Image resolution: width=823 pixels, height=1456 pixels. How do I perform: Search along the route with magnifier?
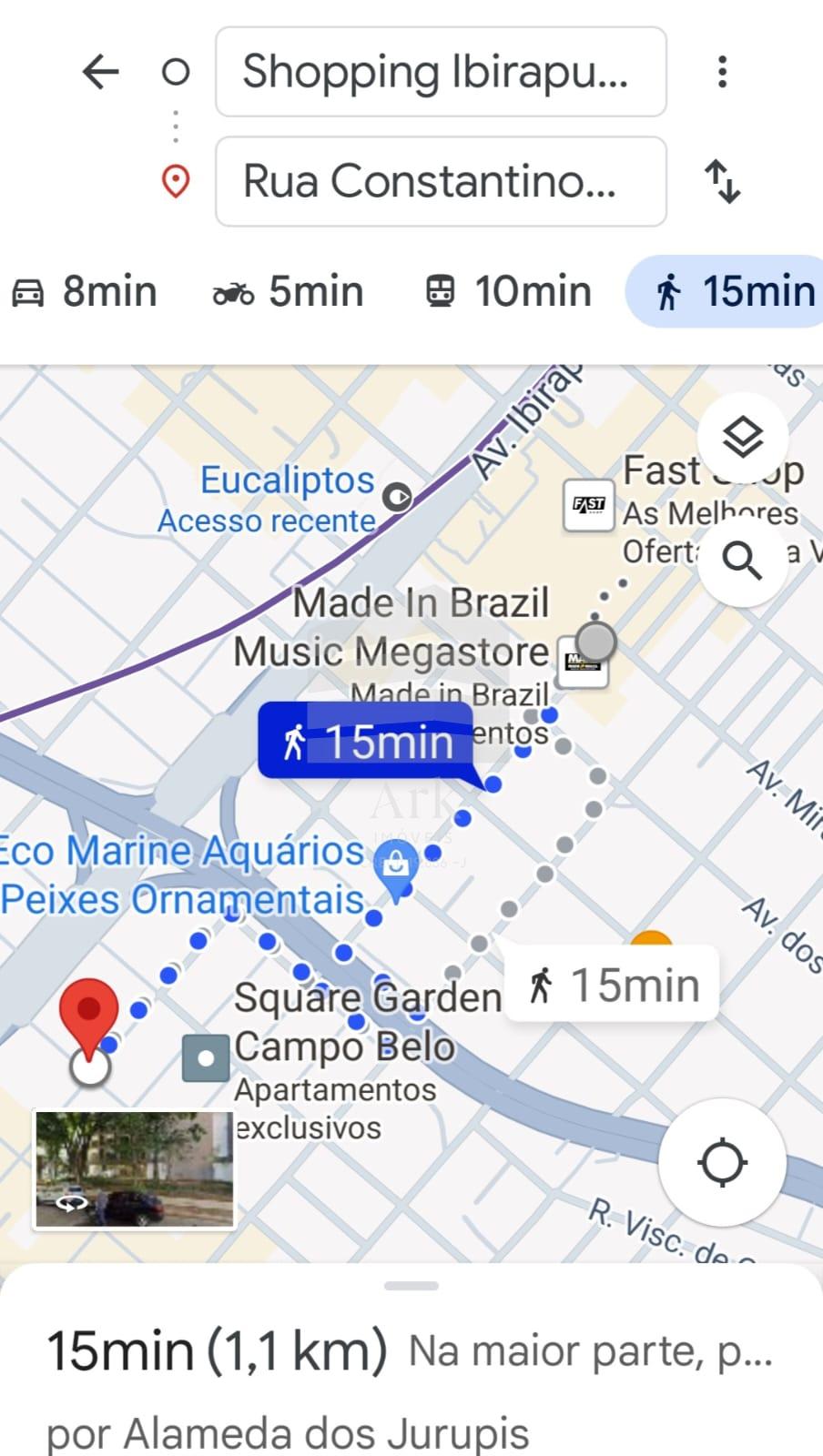(743, 561)
